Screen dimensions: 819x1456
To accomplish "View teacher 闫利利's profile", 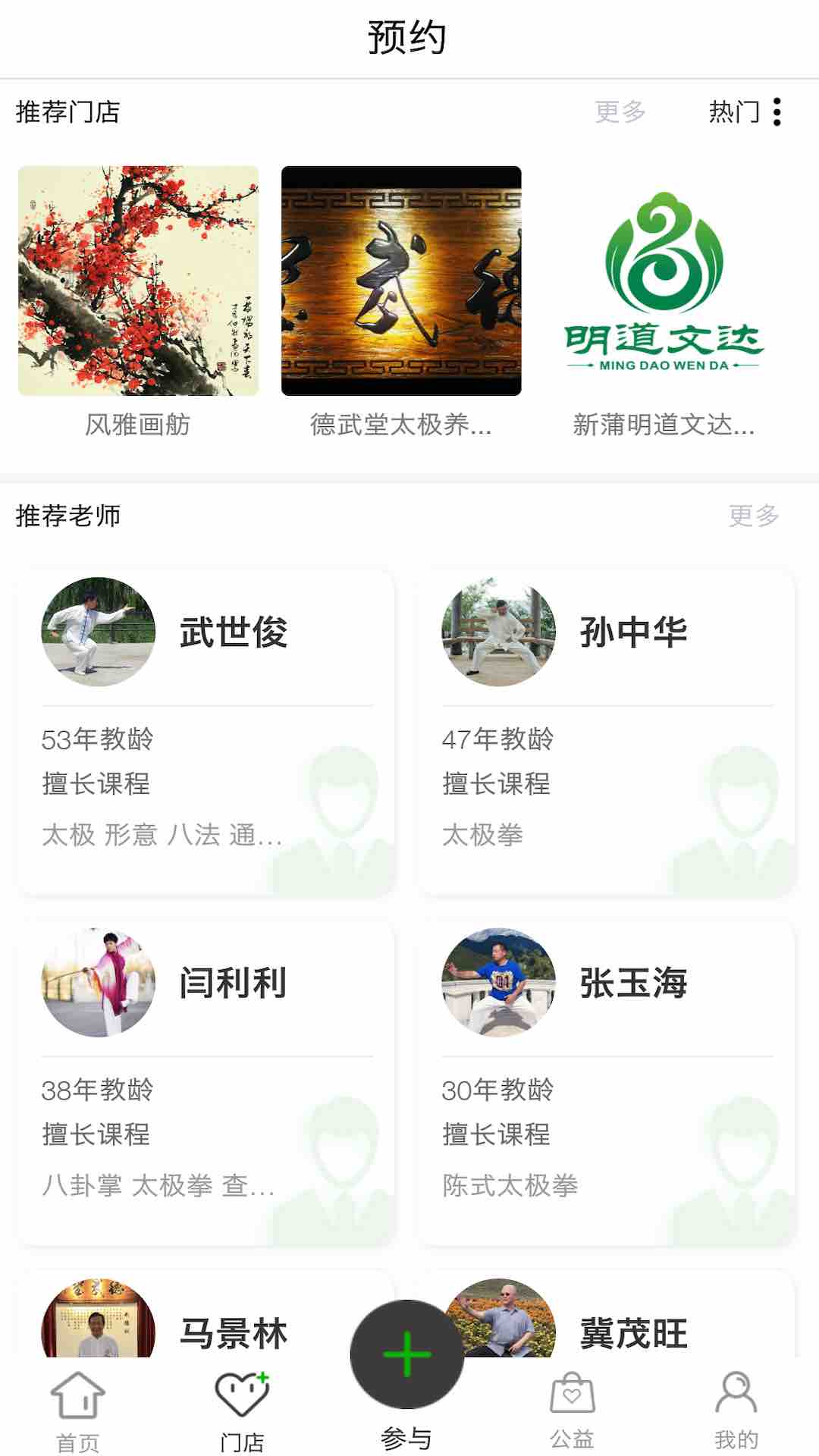I will pyautogui.click(x=206, y=1084).
